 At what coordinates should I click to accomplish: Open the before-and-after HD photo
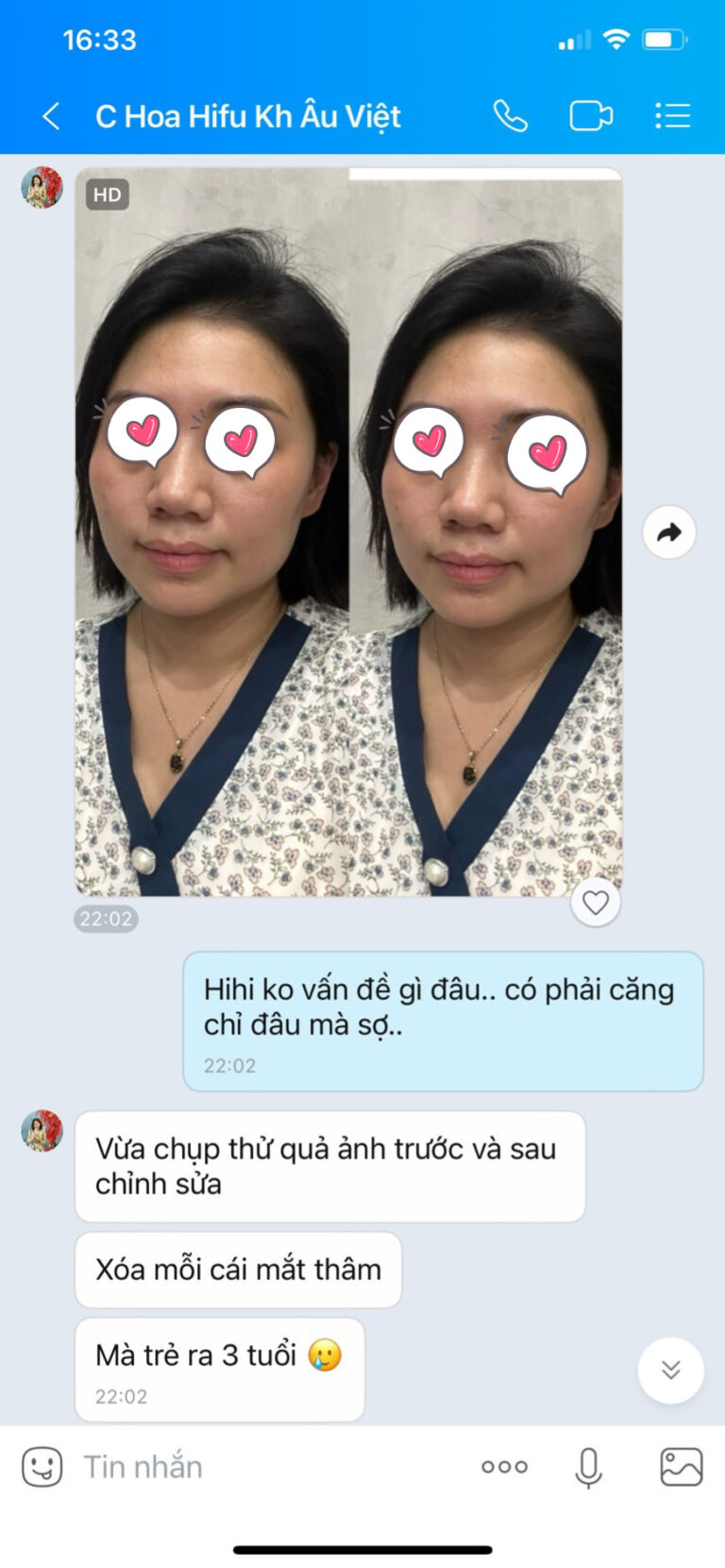click(348, 531)
